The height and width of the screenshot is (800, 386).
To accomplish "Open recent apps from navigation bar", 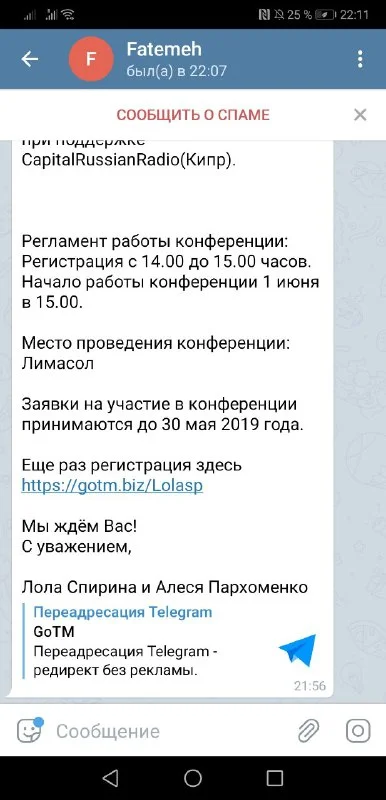I will (274, 778).
